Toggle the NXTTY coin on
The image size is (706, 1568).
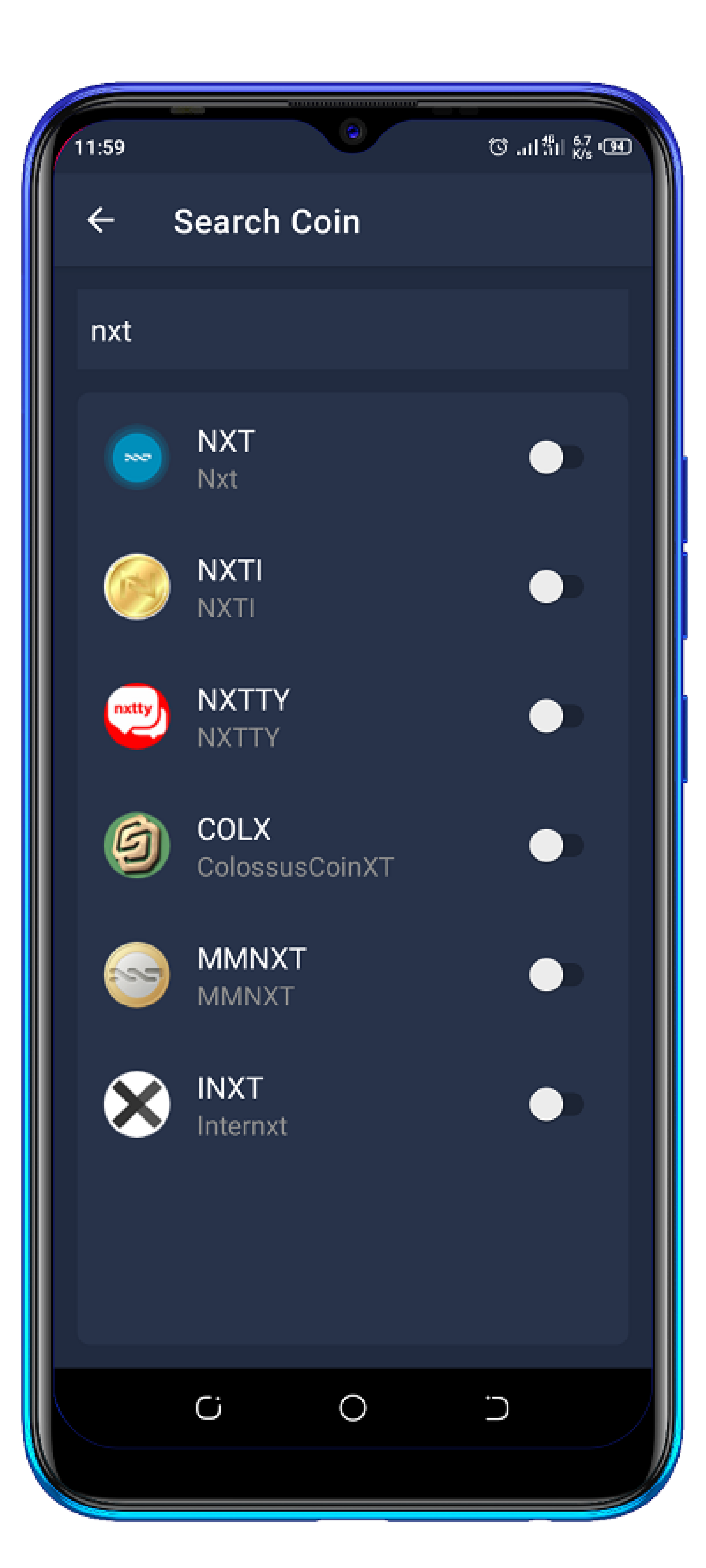tap(556, 716)
